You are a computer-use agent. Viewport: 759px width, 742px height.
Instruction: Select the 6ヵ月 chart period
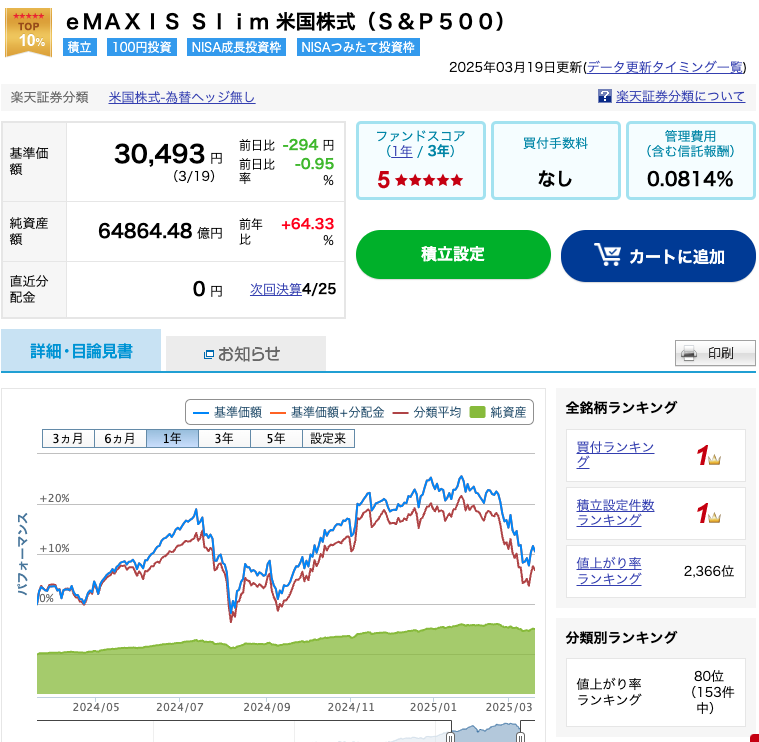[x=120, y=438]
